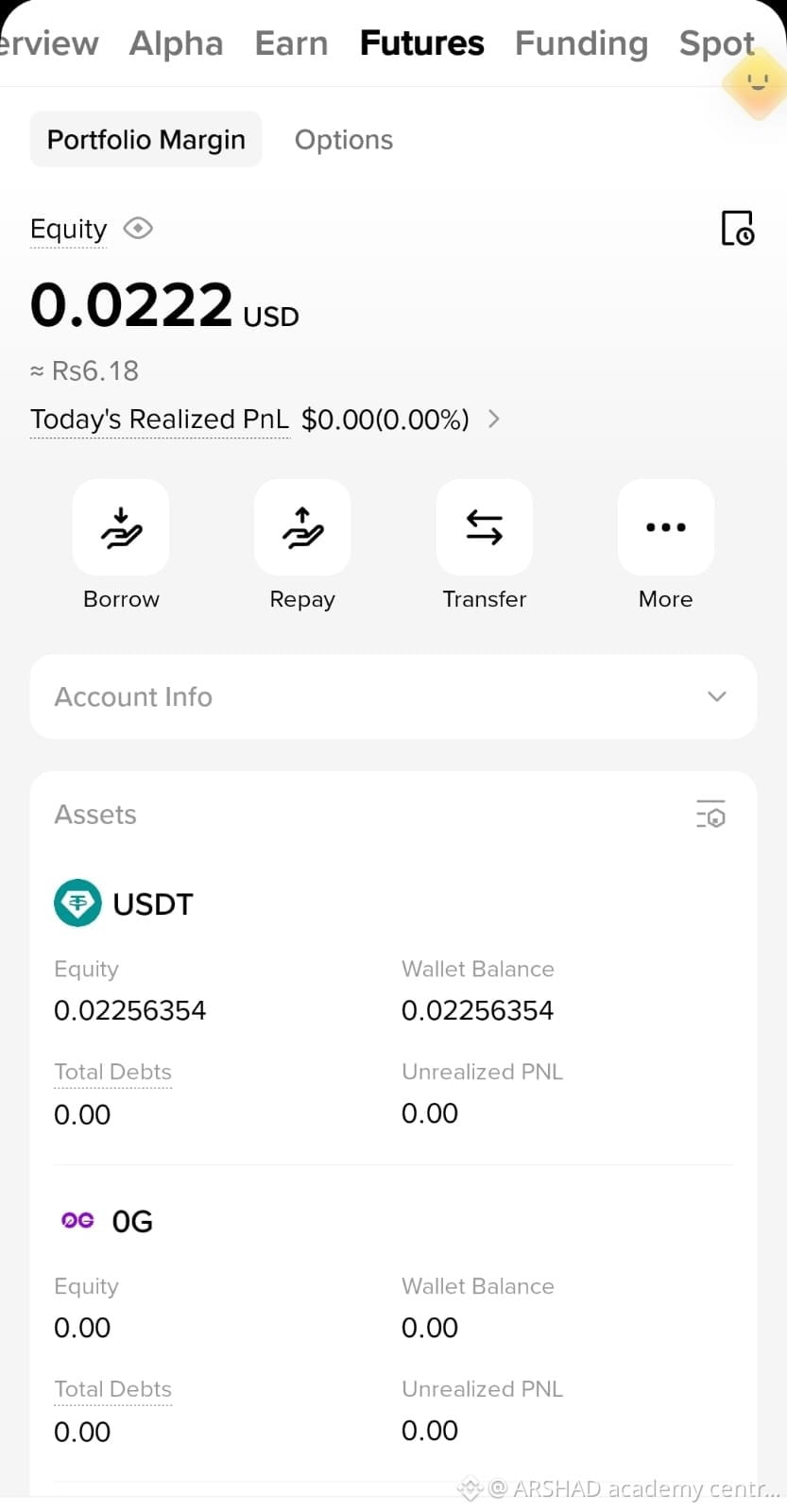Switch to the Earn tab
The height and width of the screenshot is (1512, 787).
(291, 43)
